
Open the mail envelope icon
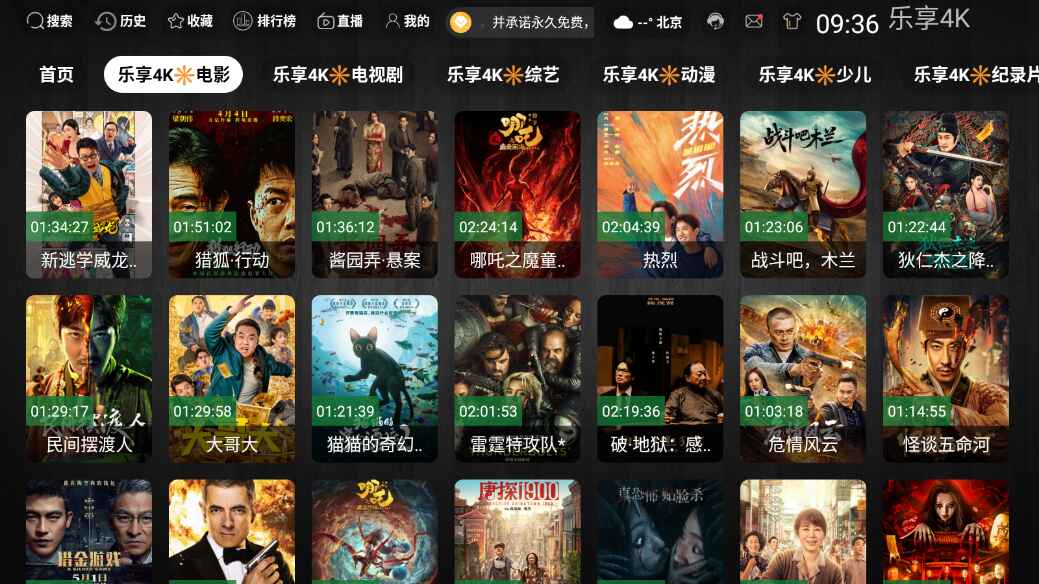click(754, 21)
